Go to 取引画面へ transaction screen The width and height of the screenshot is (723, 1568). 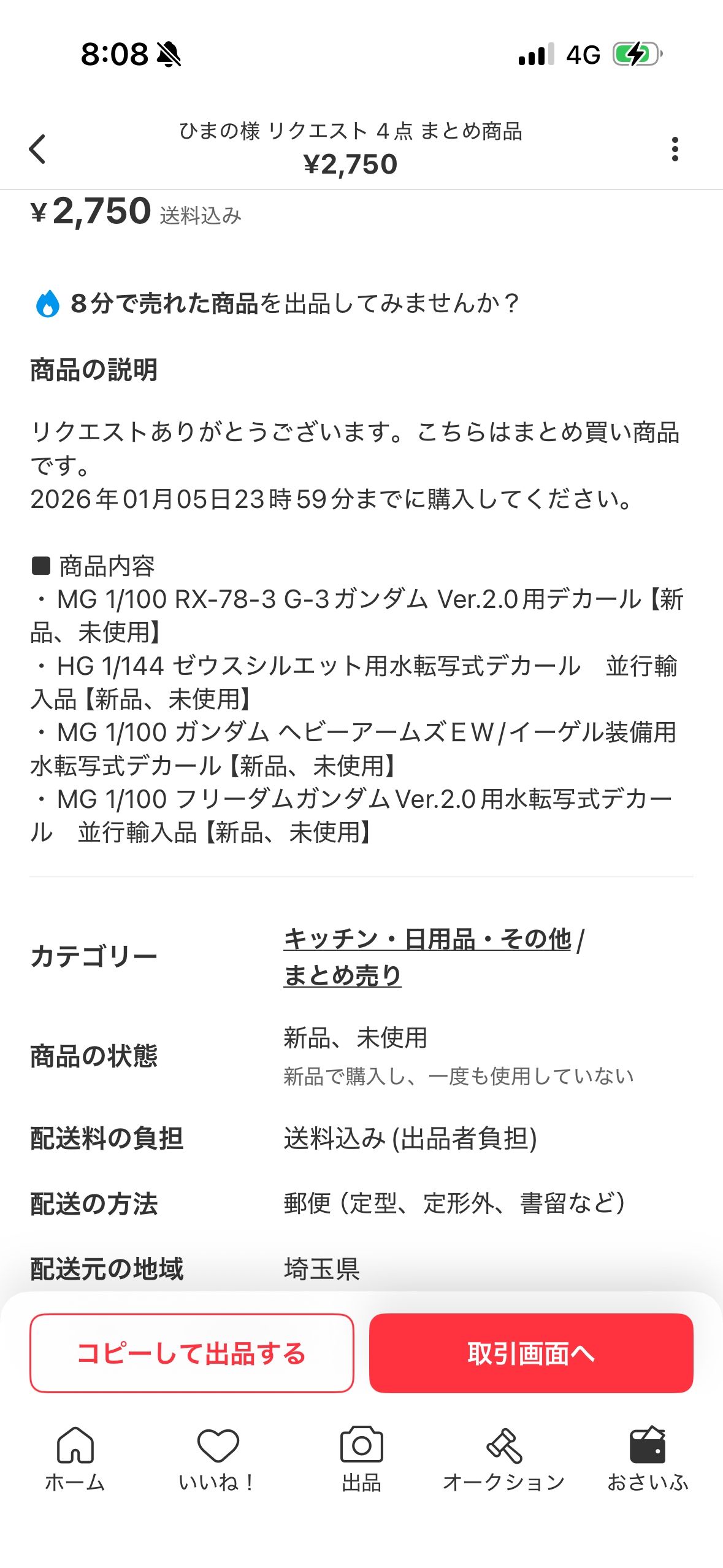pyautogui.click(x=531, y=1353)
